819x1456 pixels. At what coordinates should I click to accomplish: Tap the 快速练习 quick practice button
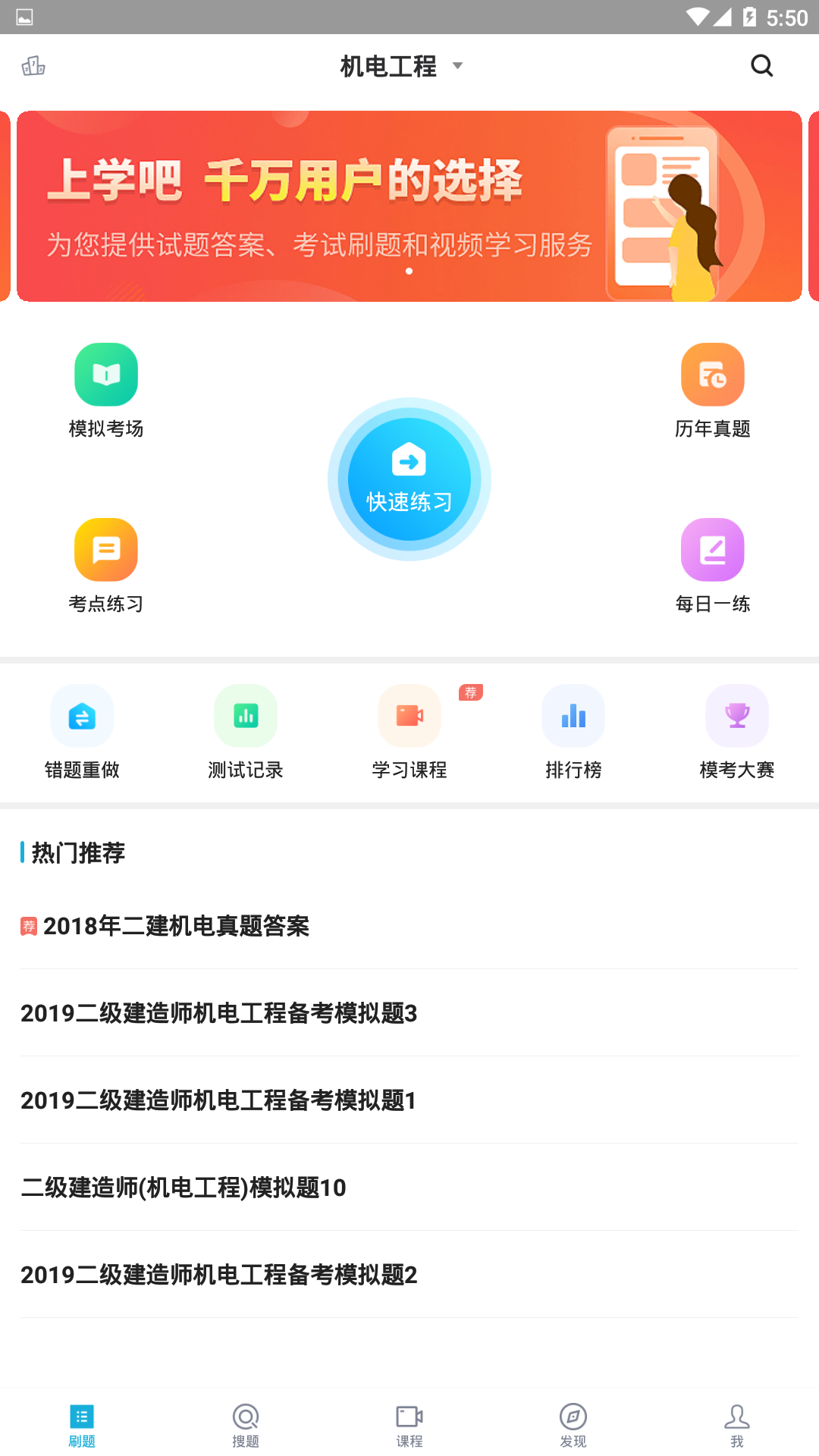coord(409,479)
